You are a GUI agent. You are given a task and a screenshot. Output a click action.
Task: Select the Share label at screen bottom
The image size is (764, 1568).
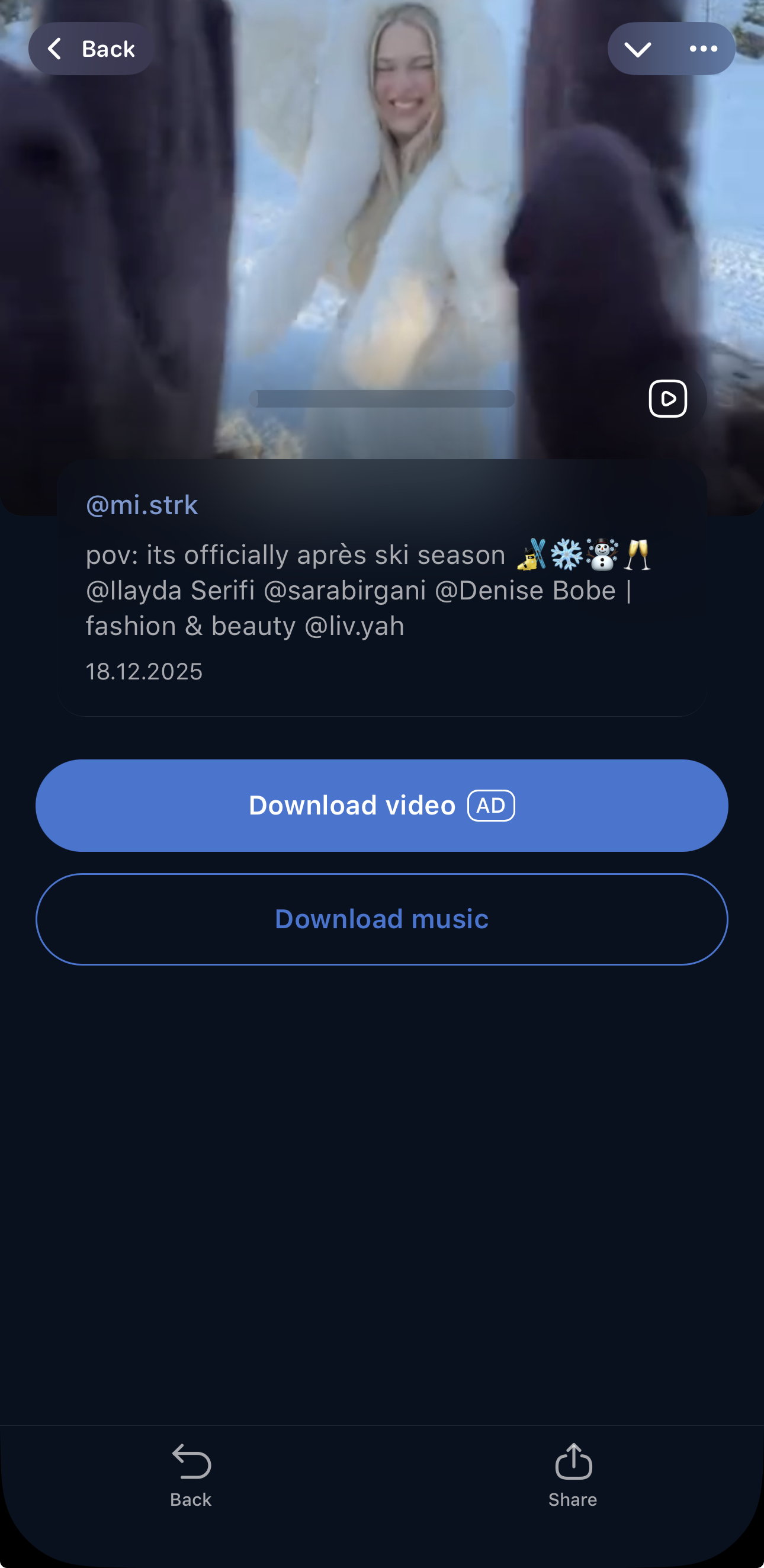coord(573,1500)
